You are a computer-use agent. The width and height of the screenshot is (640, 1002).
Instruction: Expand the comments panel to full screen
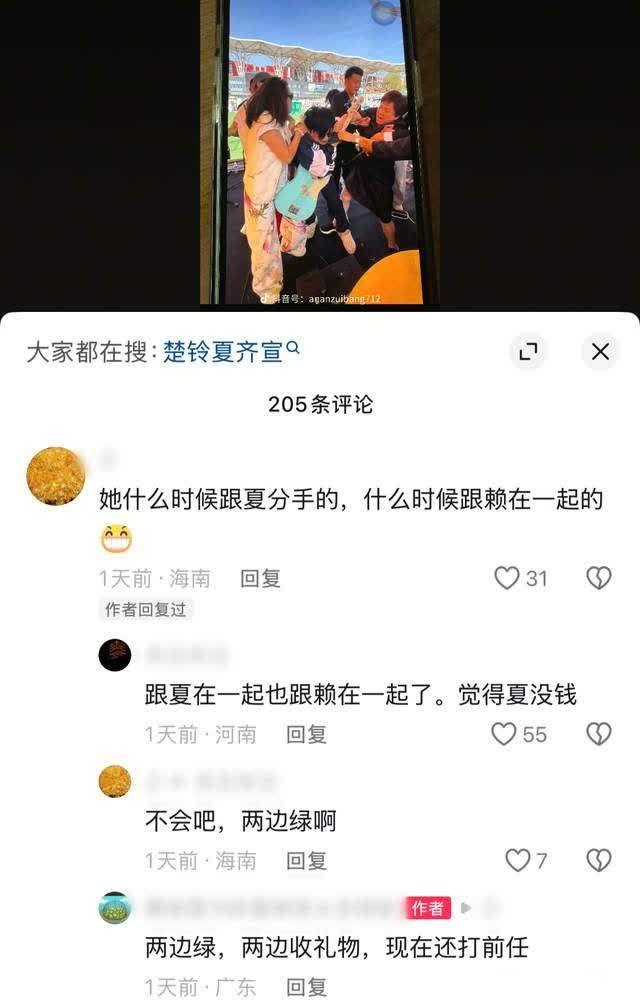tap(528, 351)
